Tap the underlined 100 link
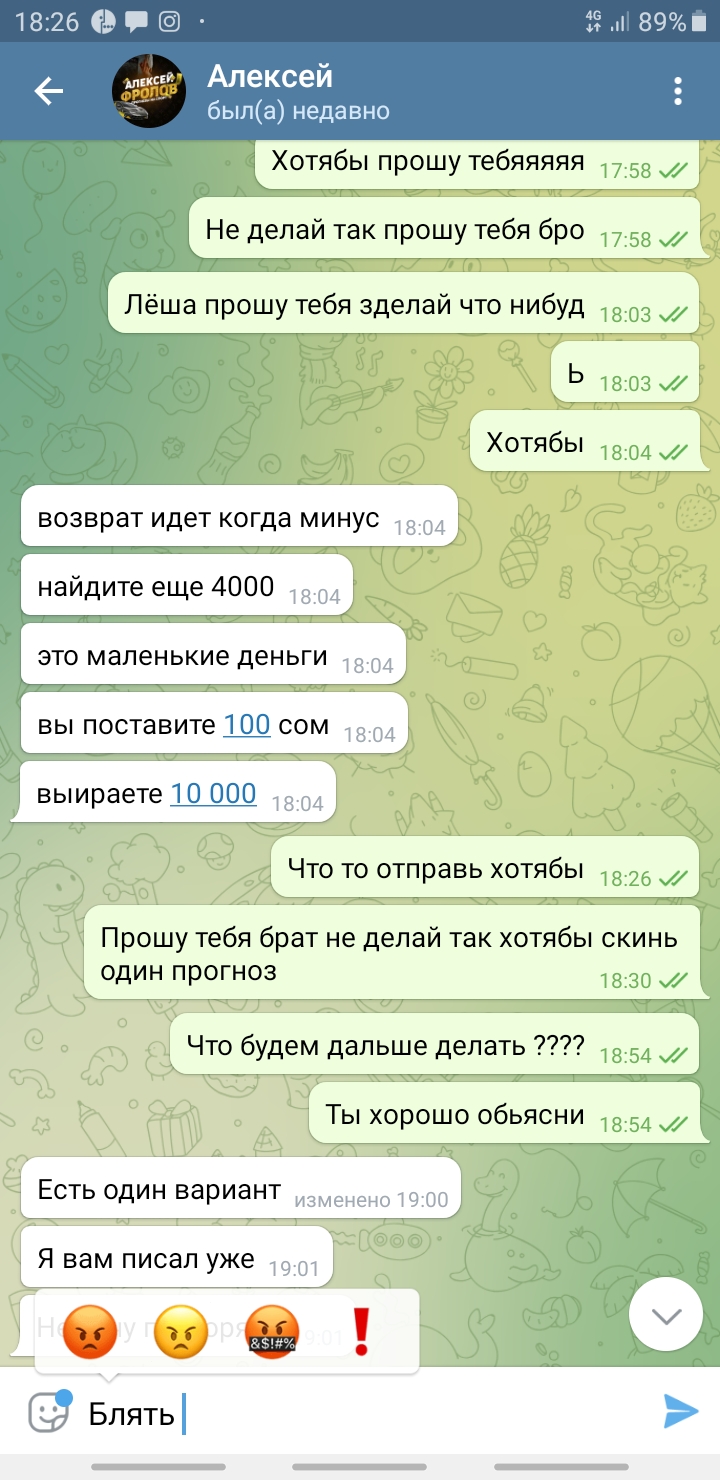Viewport: 720px width, 1480px height. click(x=247, y=724)
